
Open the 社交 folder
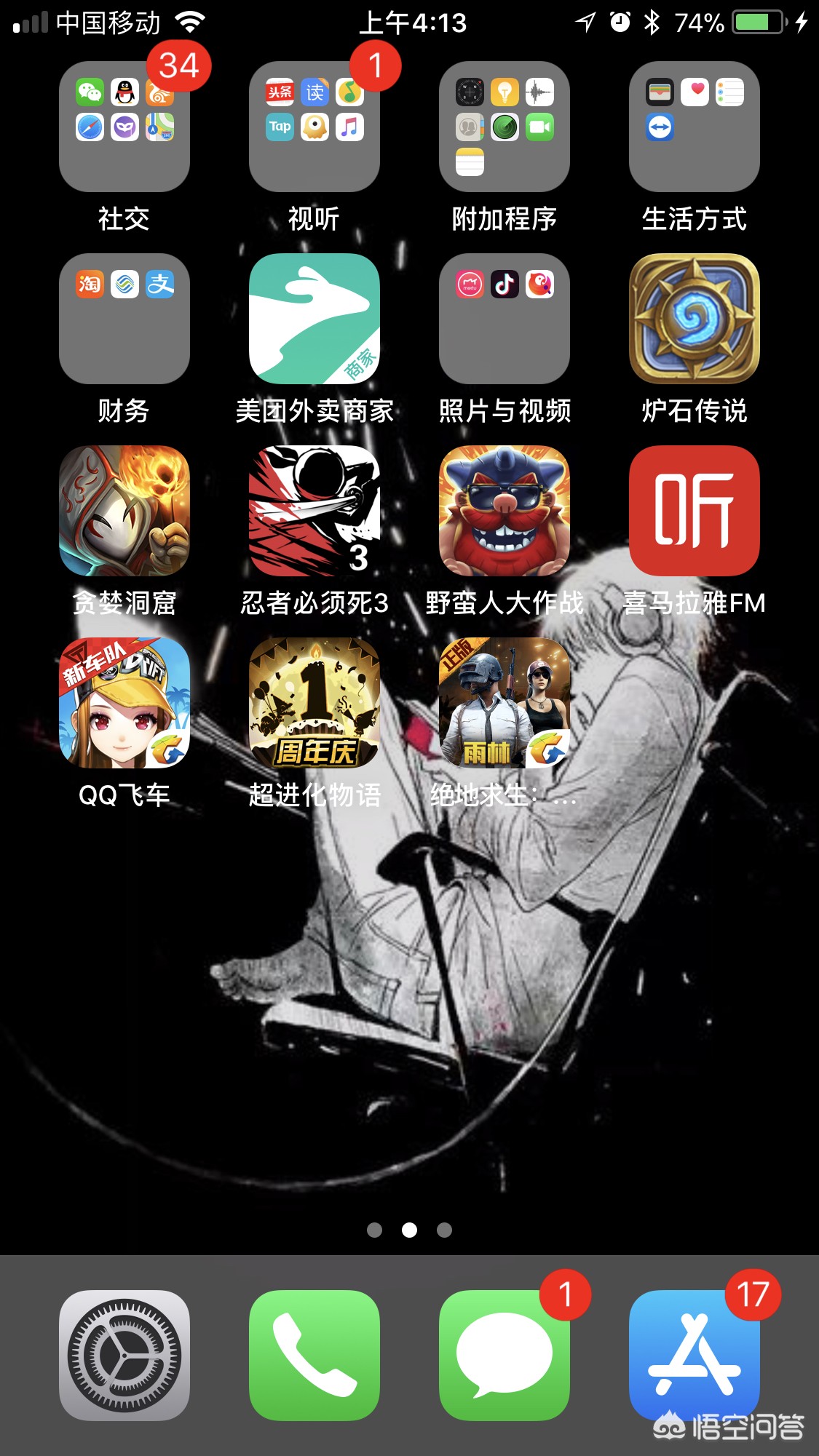pos(124,127)
